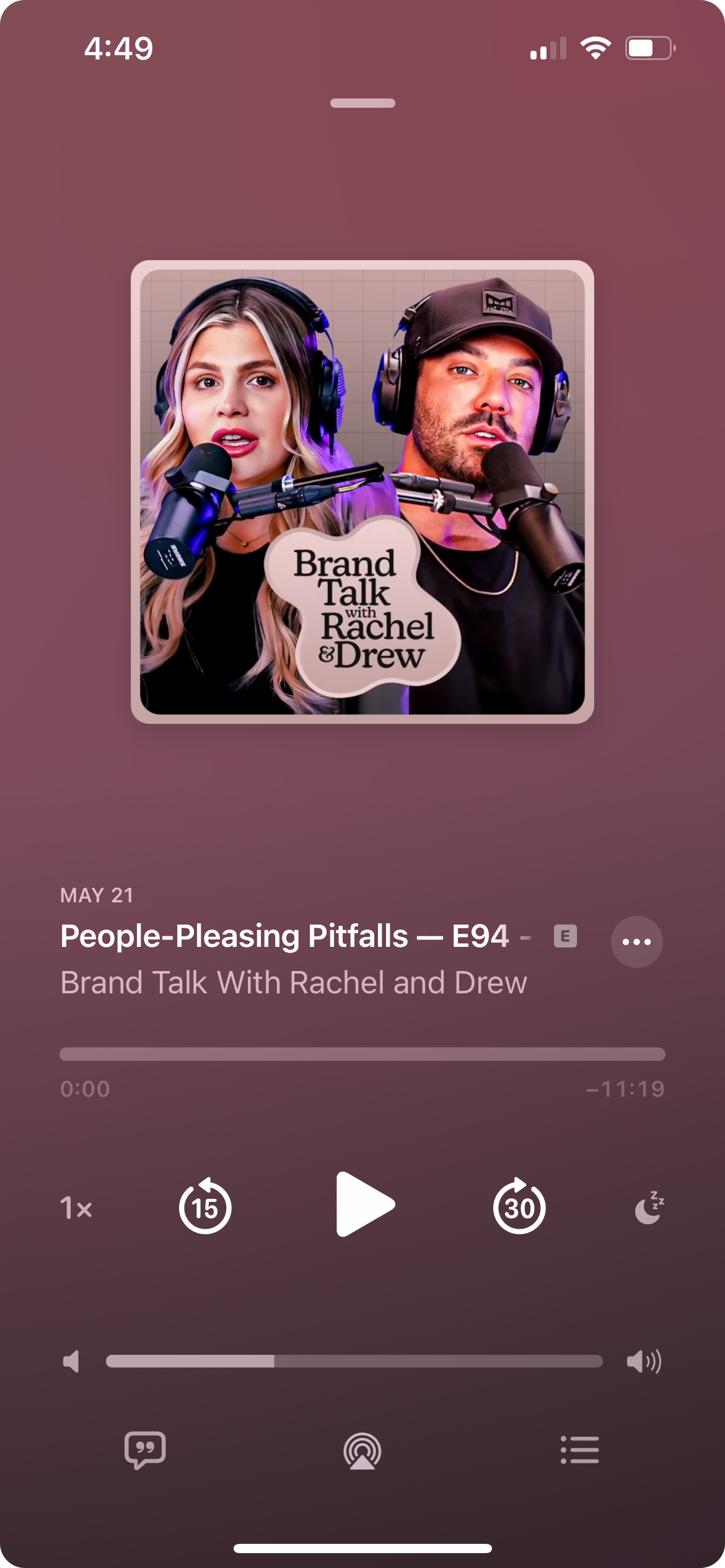725x1568 pixels.
Task: Show the episode transcript
Action: (x=145, y=1450)
